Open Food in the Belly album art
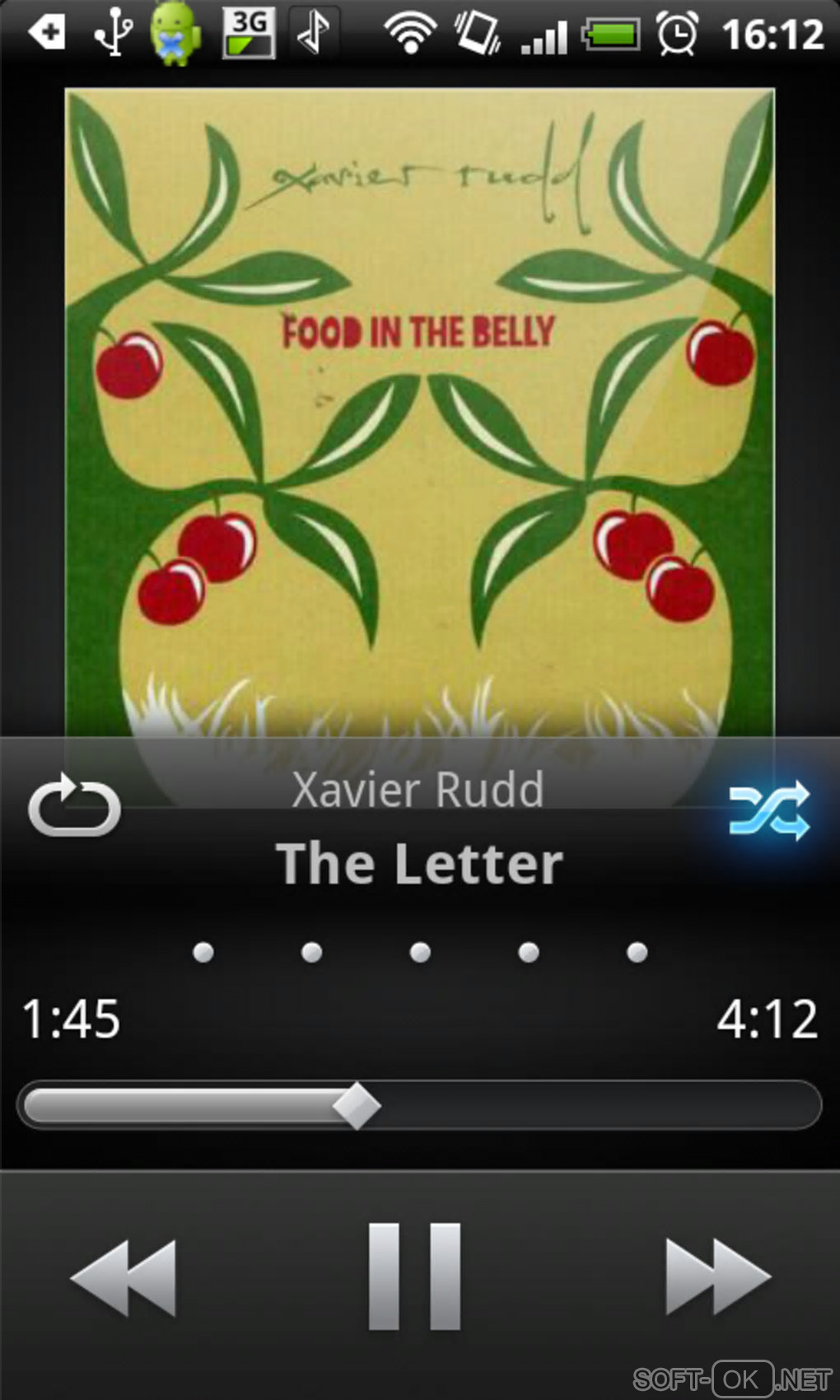The height and width of the screenshot is (1400, 840). (x=420, y=412)
